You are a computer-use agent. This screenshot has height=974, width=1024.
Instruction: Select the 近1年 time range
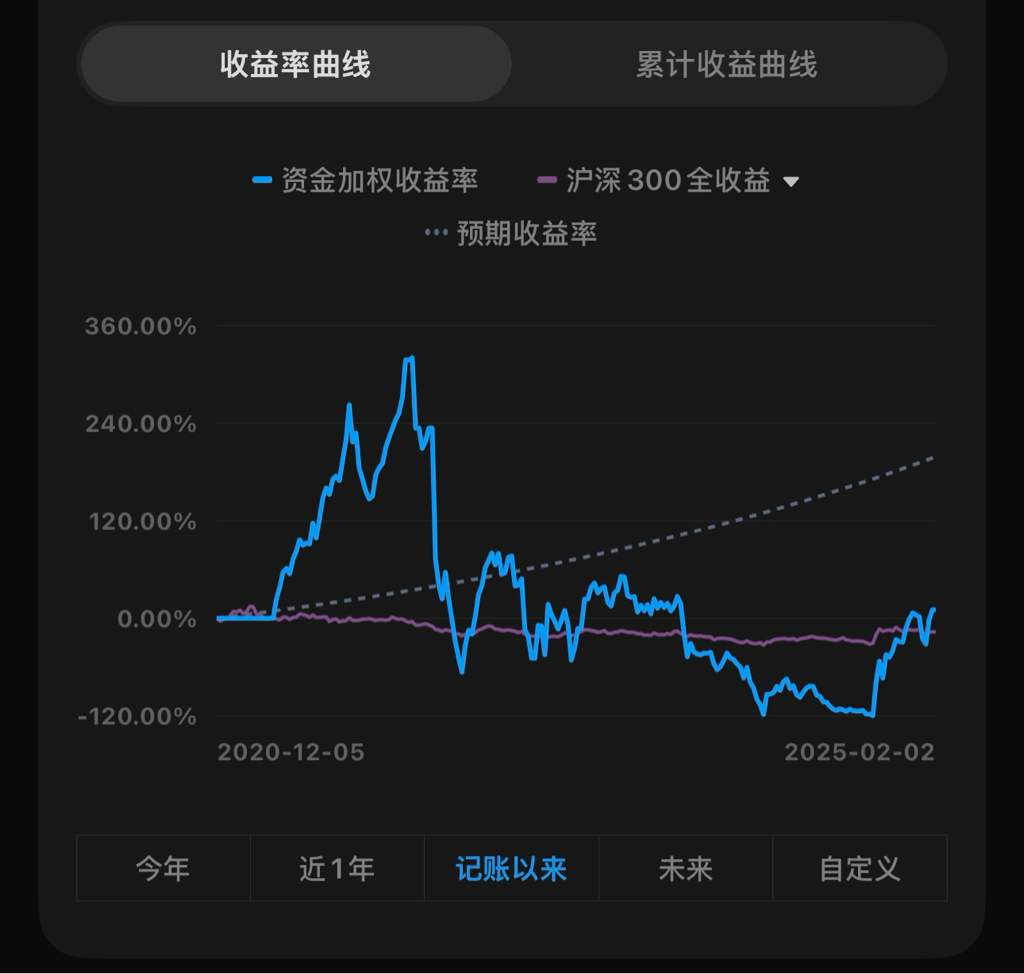(337, 868)
